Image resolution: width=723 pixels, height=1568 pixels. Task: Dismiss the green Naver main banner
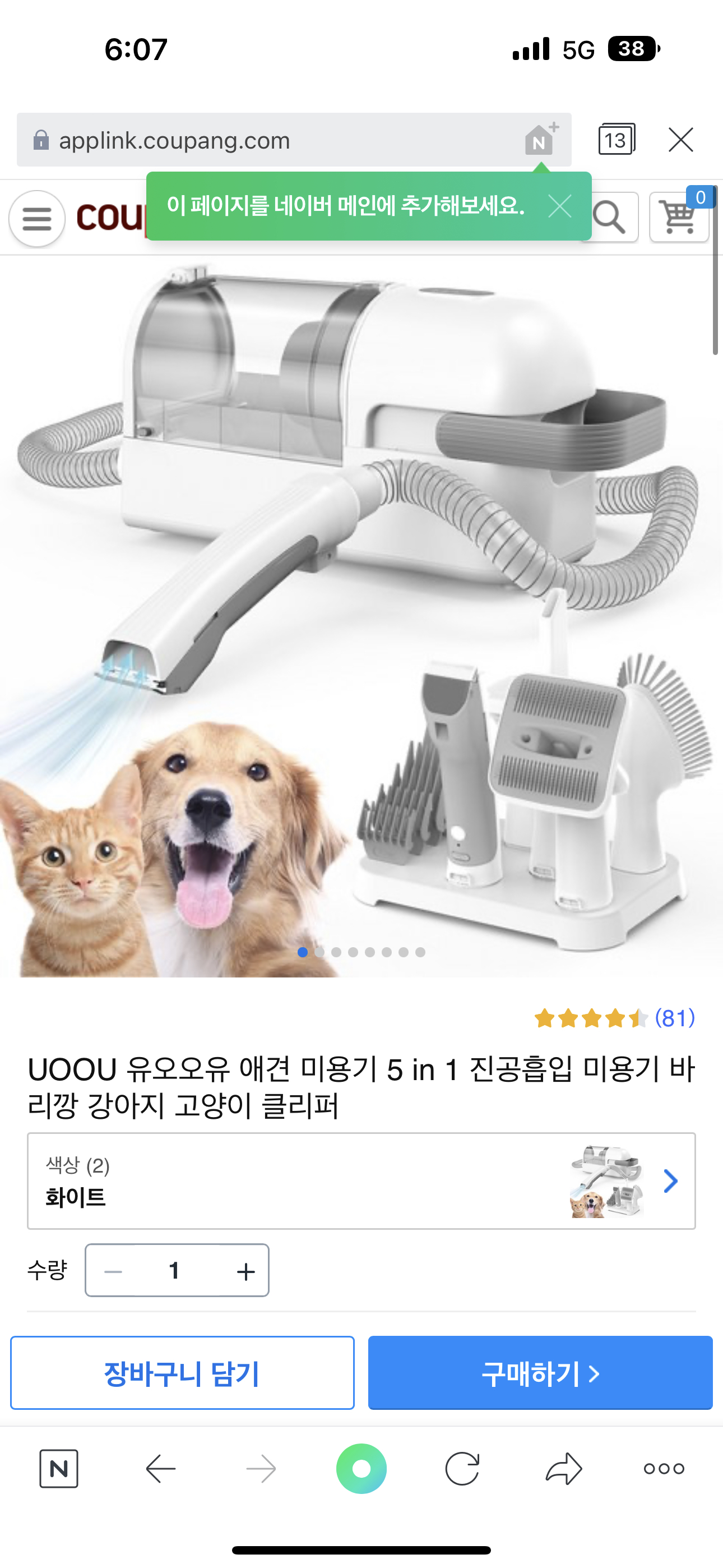tap(559, 206)
